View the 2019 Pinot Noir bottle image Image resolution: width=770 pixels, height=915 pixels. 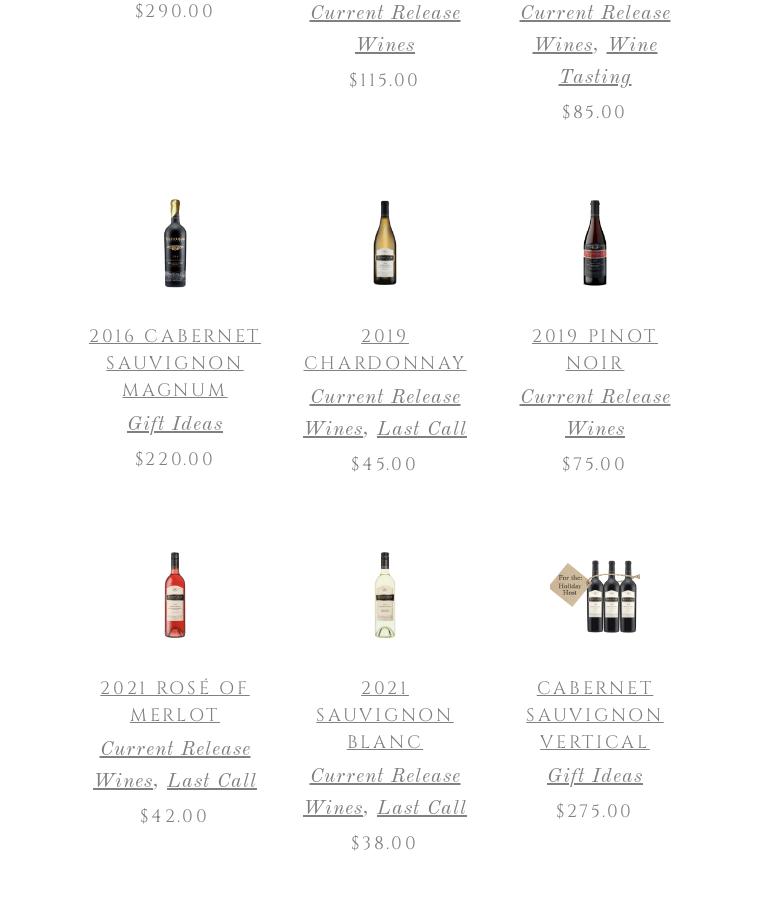pyautogui.click(x=594, y=242)
